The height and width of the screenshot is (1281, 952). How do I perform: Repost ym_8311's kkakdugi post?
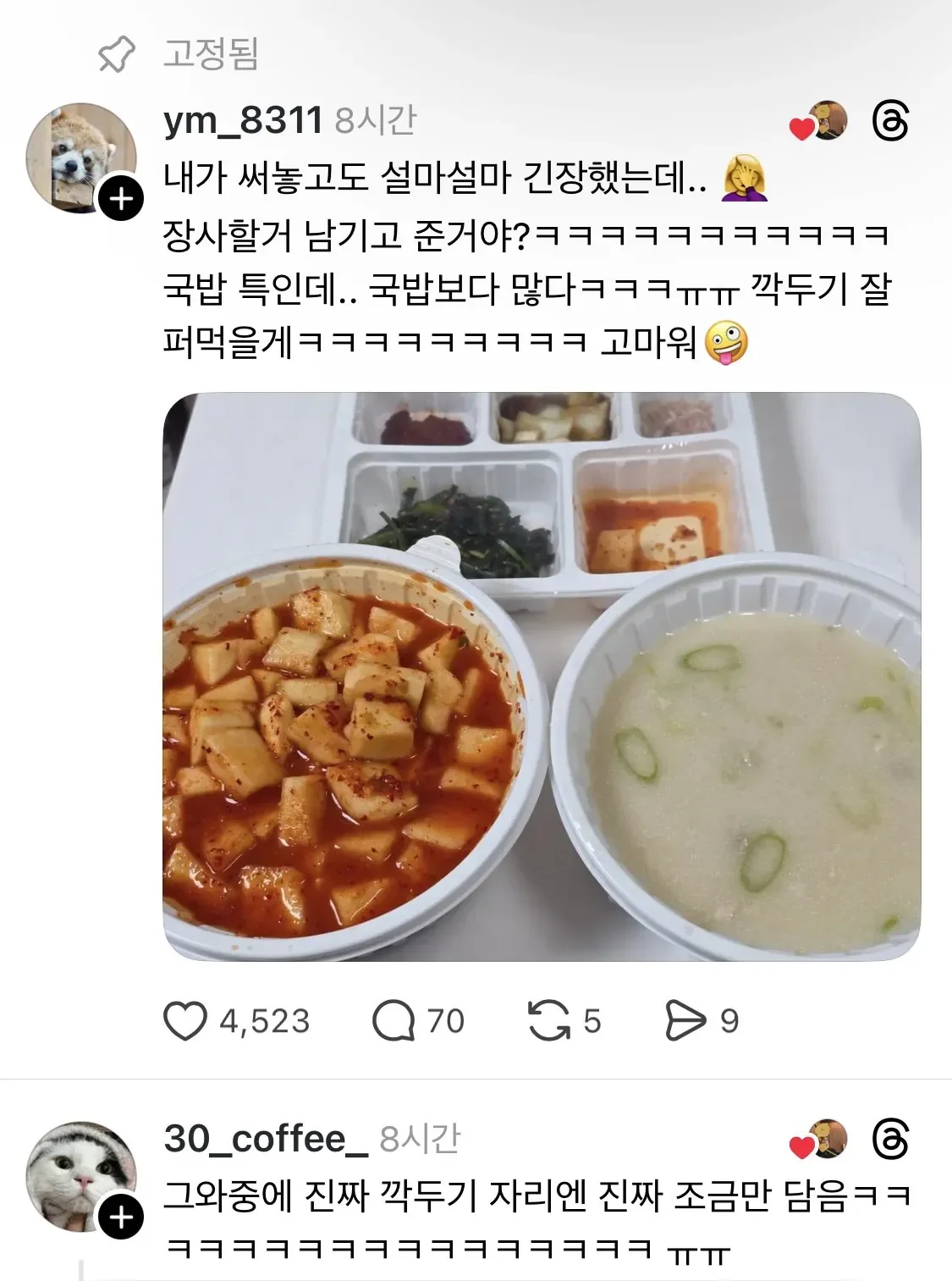pos(549,1020)
